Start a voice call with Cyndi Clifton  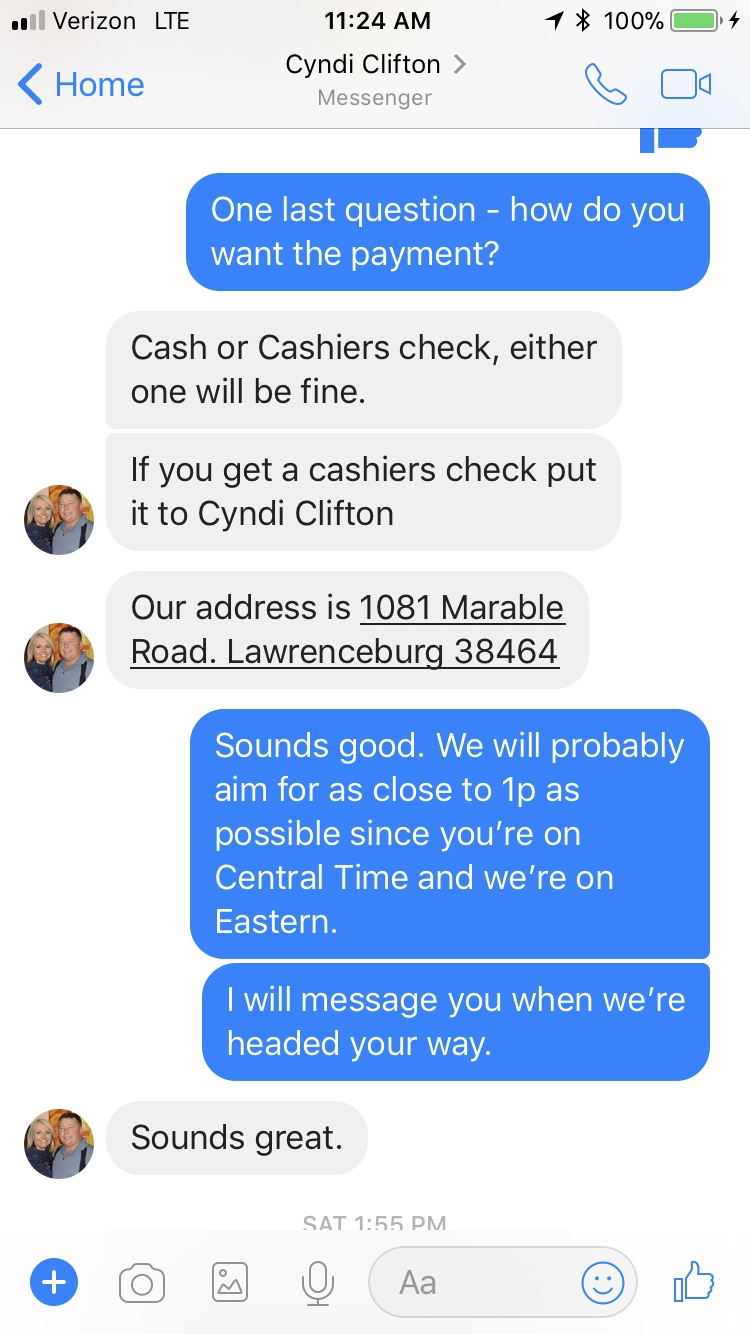[605, 85]
